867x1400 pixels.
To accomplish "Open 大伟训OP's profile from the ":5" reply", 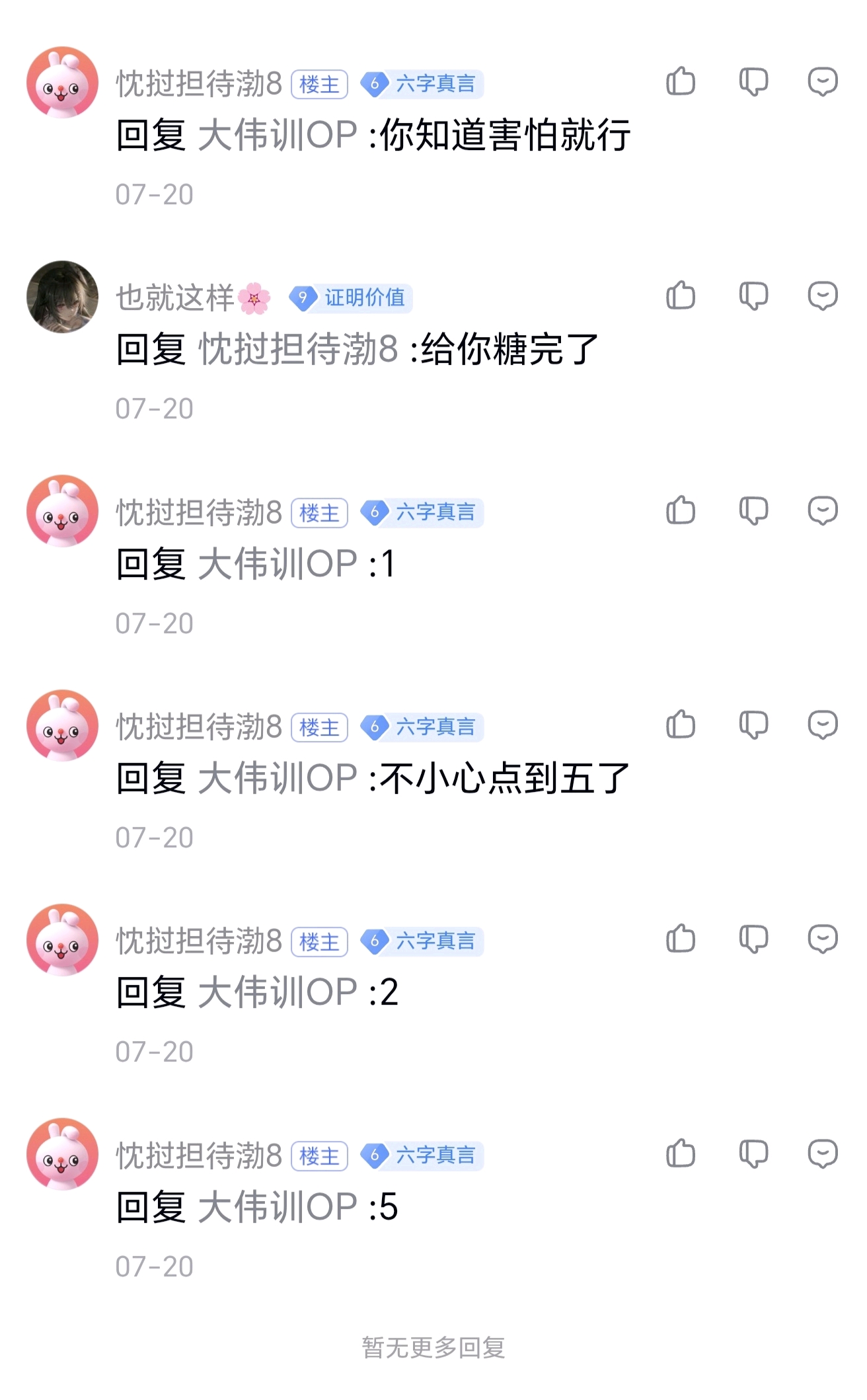I will (278, 1207).
